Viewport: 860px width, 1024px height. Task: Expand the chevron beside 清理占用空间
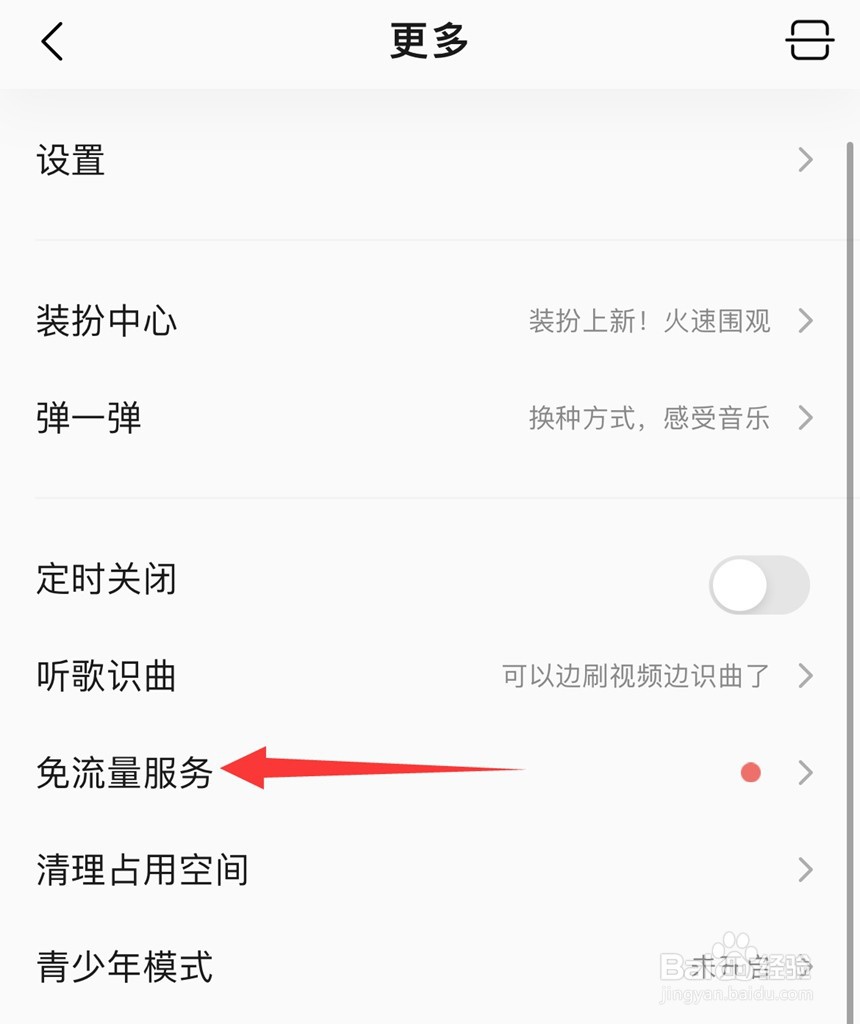806,870
